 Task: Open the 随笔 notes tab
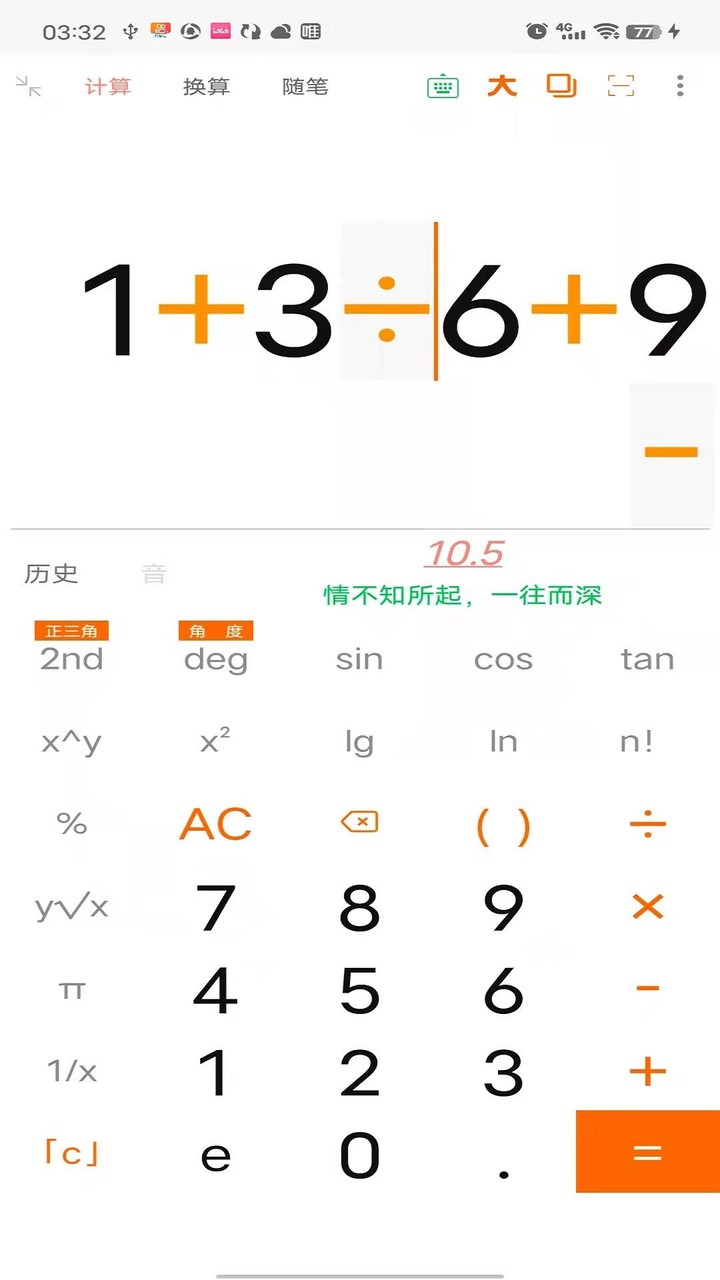tap(304, 87)
